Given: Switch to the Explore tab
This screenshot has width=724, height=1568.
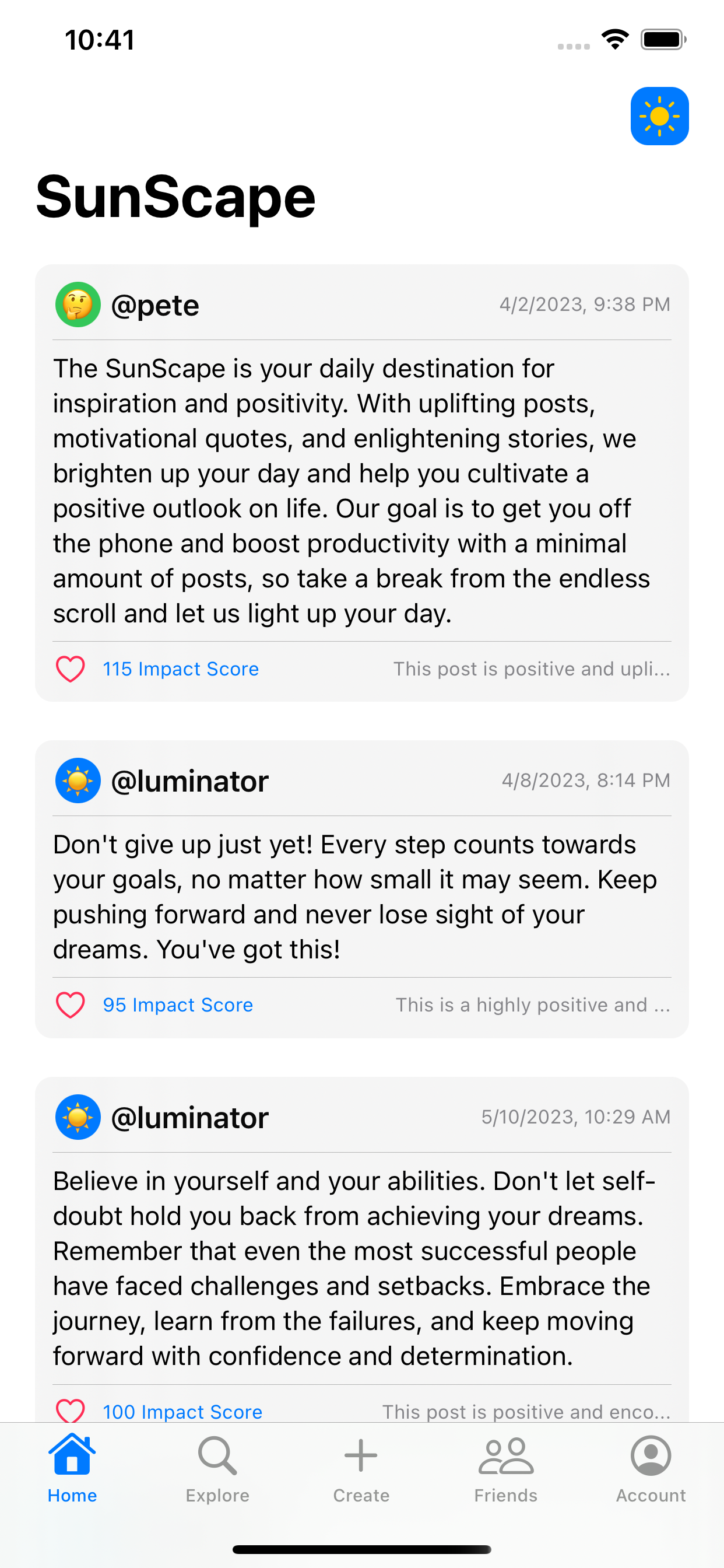Looking at the screenshot, I should (x=217, y=1468).
